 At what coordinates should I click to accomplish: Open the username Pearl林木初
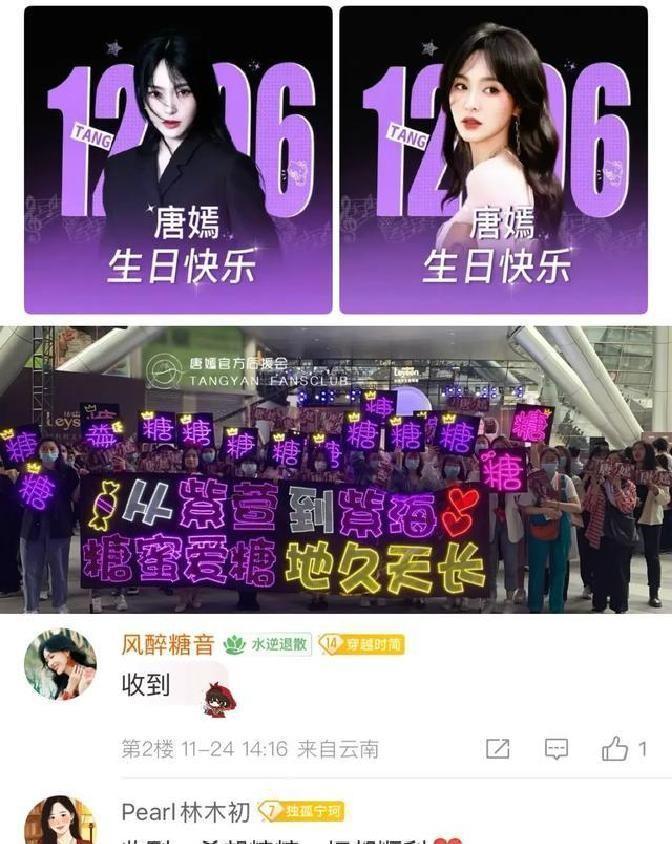pos(186,811)
